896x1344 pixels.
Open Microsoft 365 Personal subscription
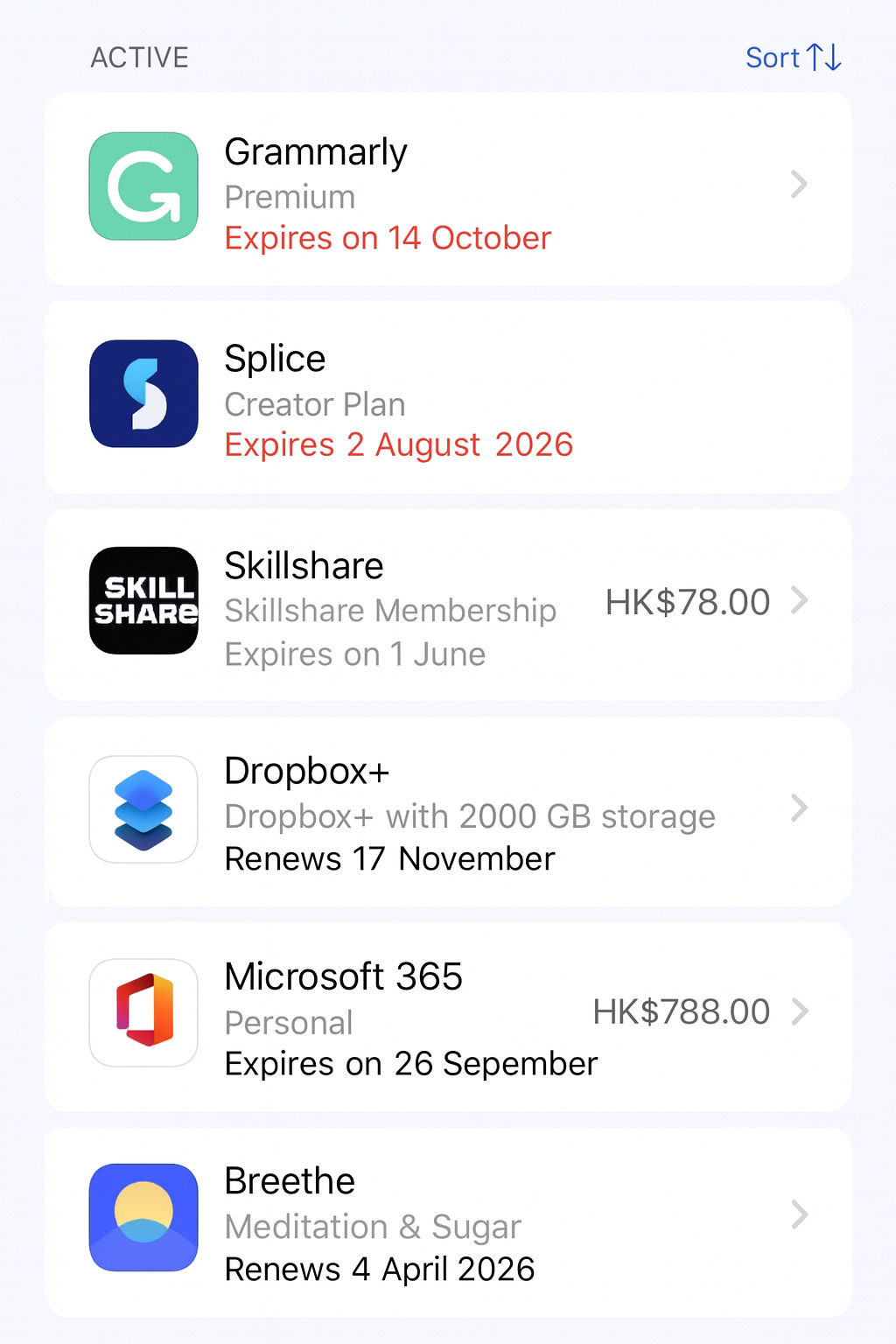448,1017
